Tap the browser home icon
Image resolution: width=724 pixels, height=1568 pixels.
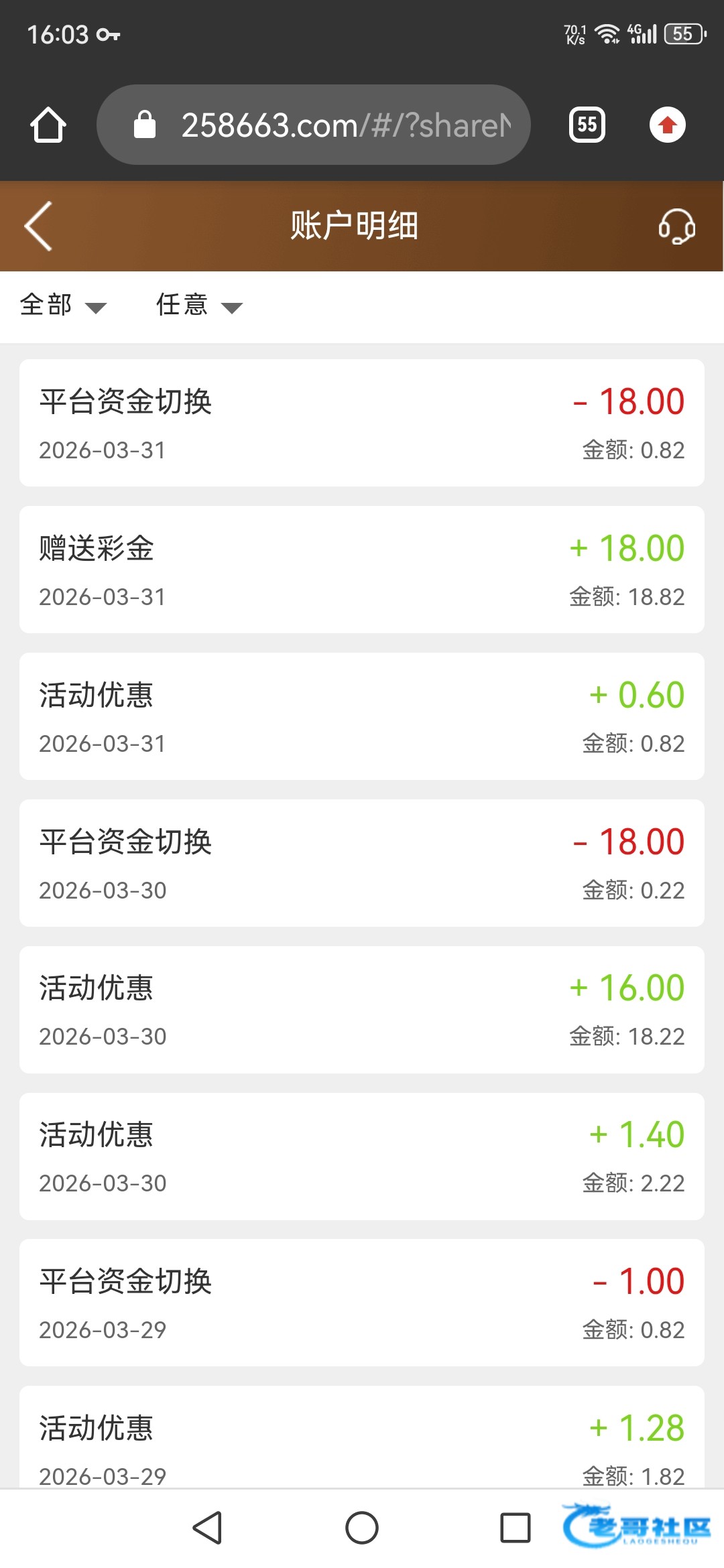[x=48, y=125]
